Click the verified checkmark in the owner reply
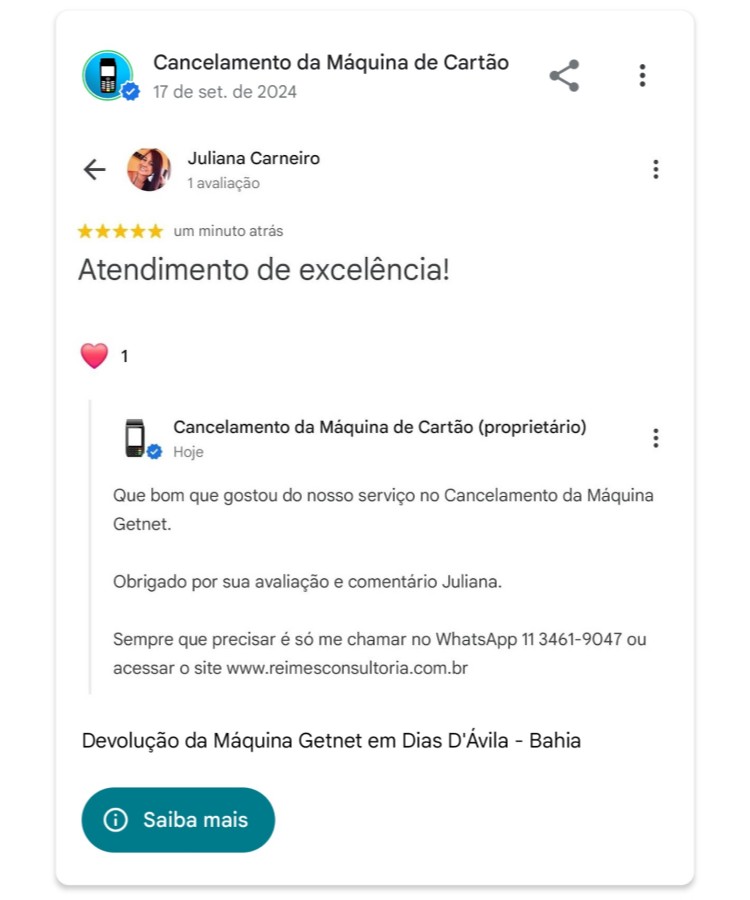This screenshot has width=750, height=900. (x=153, y=450)
